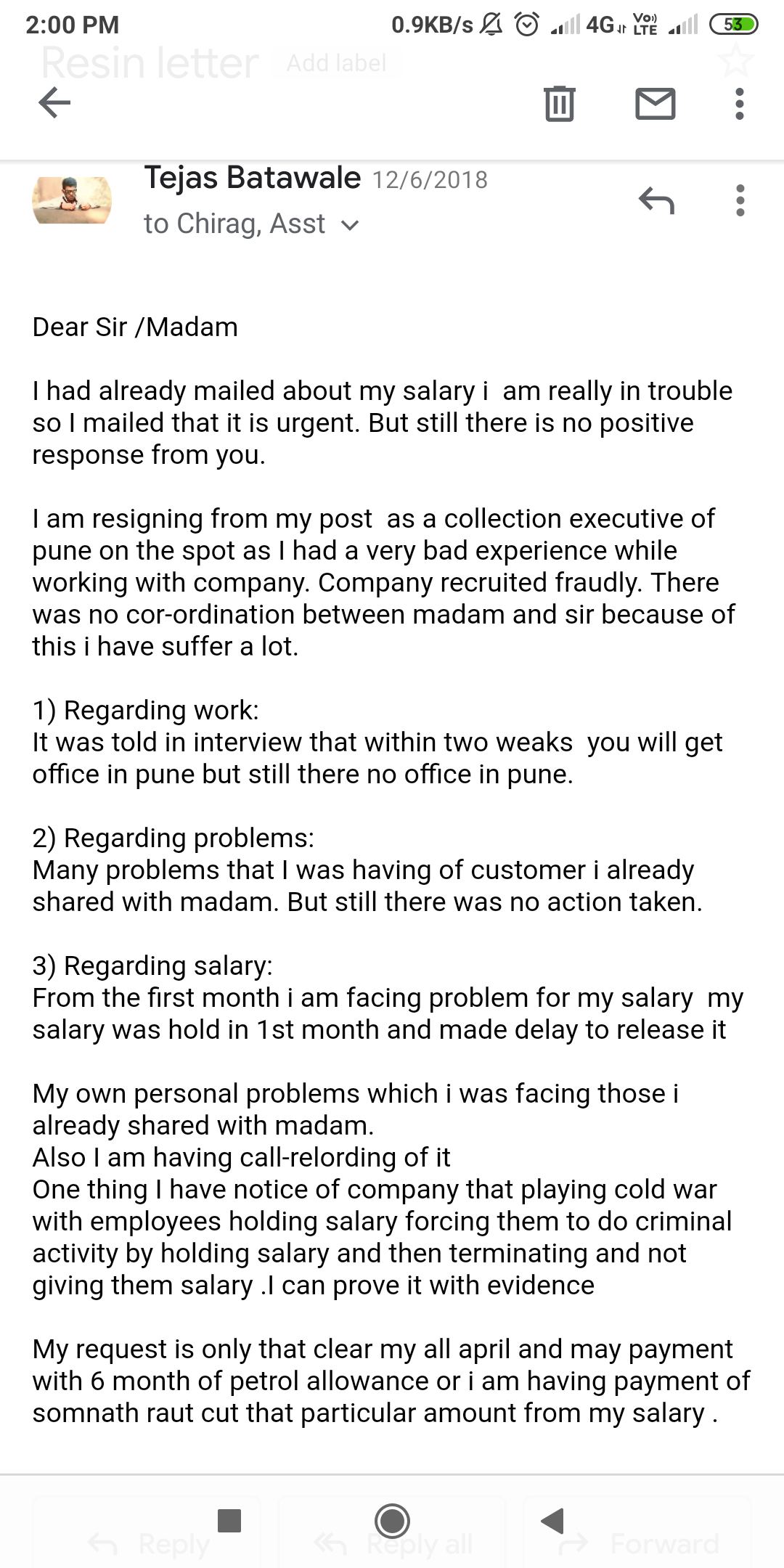Go back to the inbox
Screen dimensions: 784x1568
coord(54,102)
